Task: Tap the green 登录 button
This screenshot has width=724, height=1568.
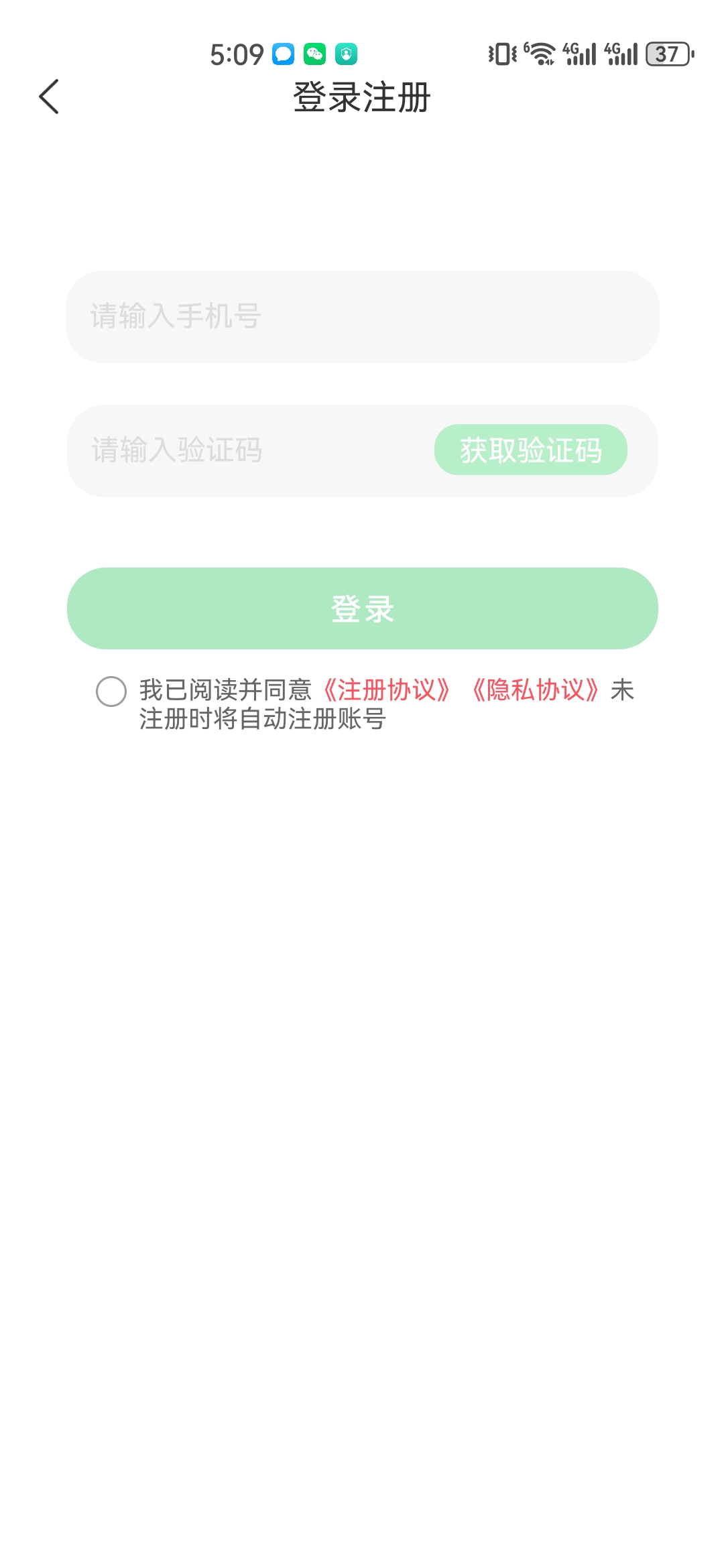Action: 362,608
